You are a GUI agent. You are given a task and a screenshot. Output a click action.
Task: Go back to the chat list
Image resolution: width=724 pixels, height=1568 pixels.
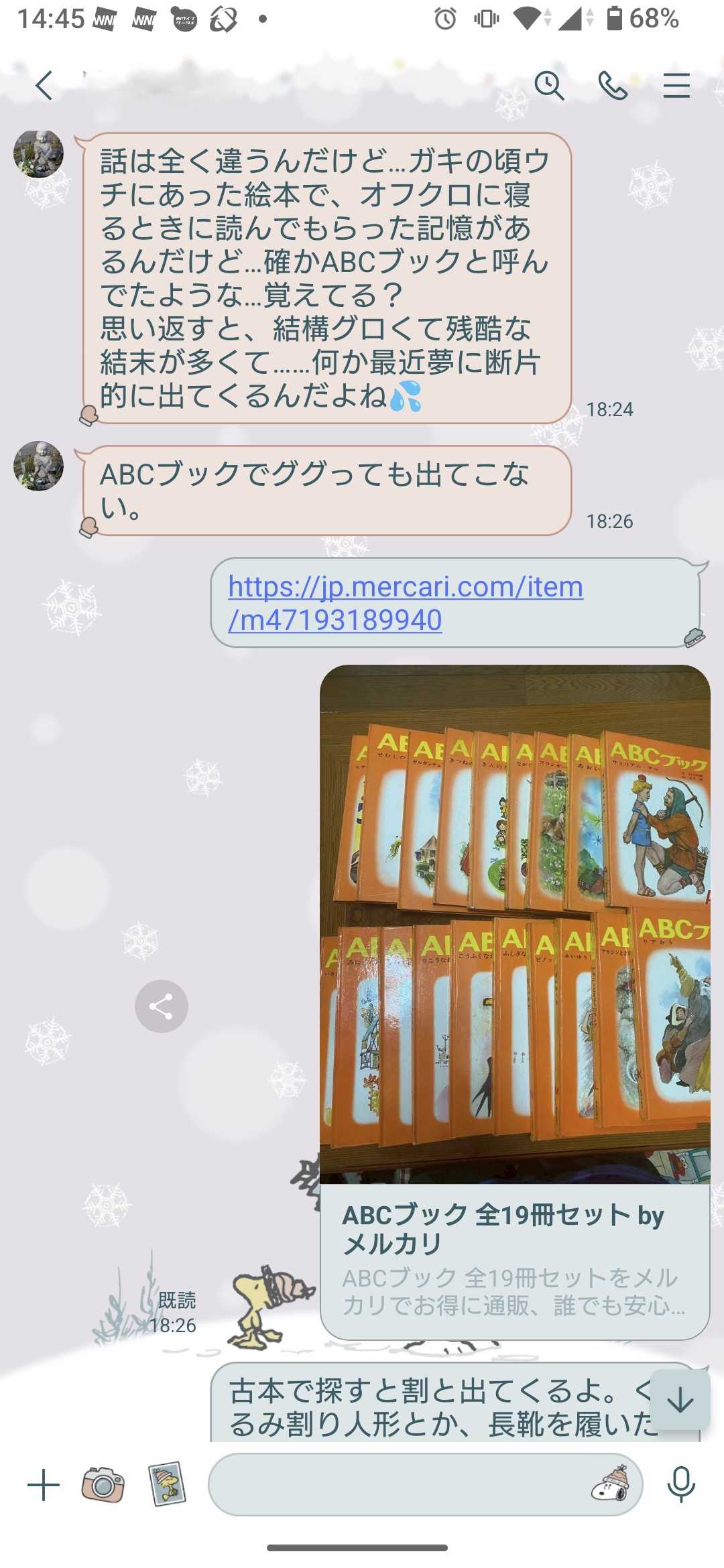click(x=44, y=86)
